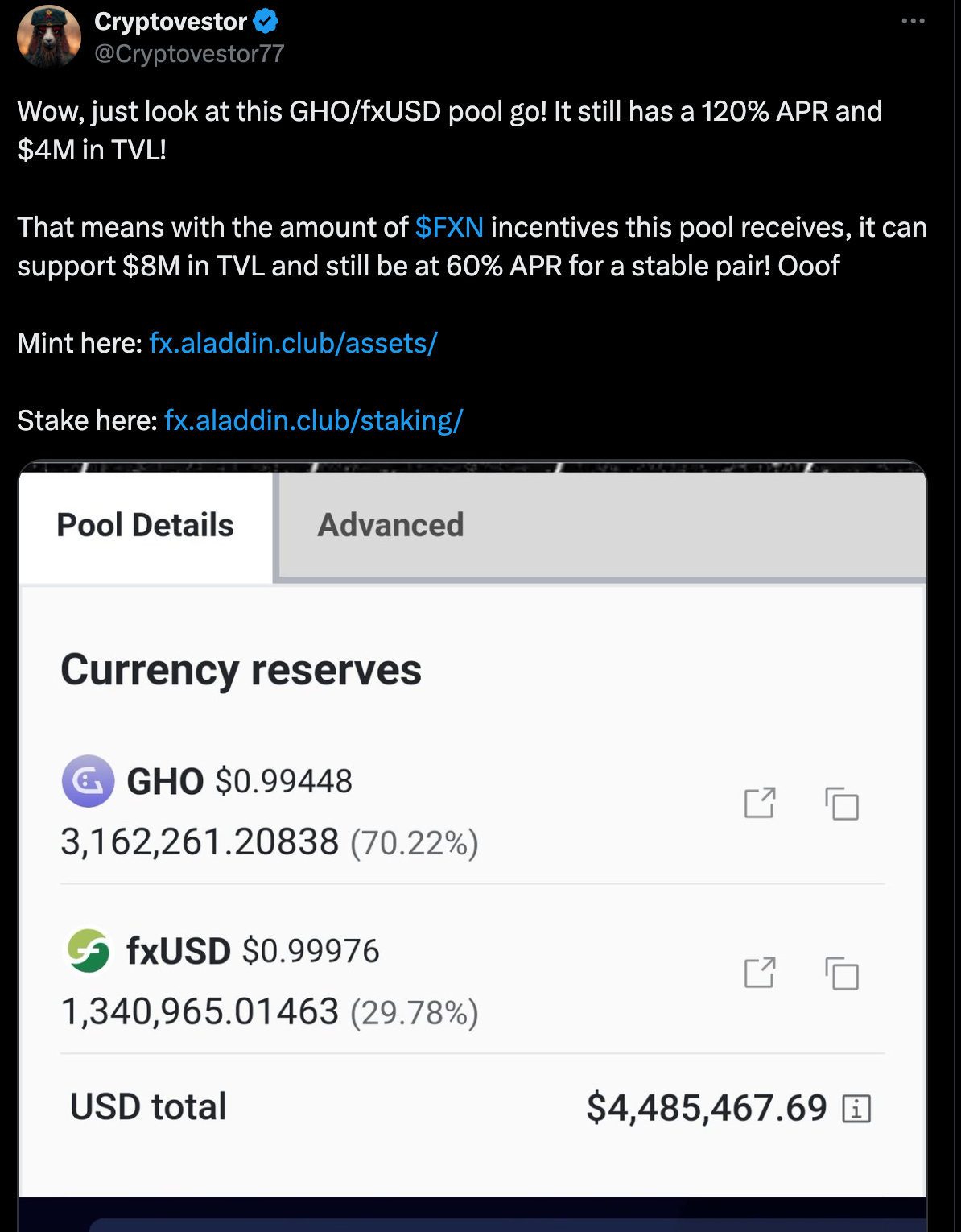This screenshot has width=961, height=1232.
Task: Tap the $FXN cashtag link
Action: 449,227
